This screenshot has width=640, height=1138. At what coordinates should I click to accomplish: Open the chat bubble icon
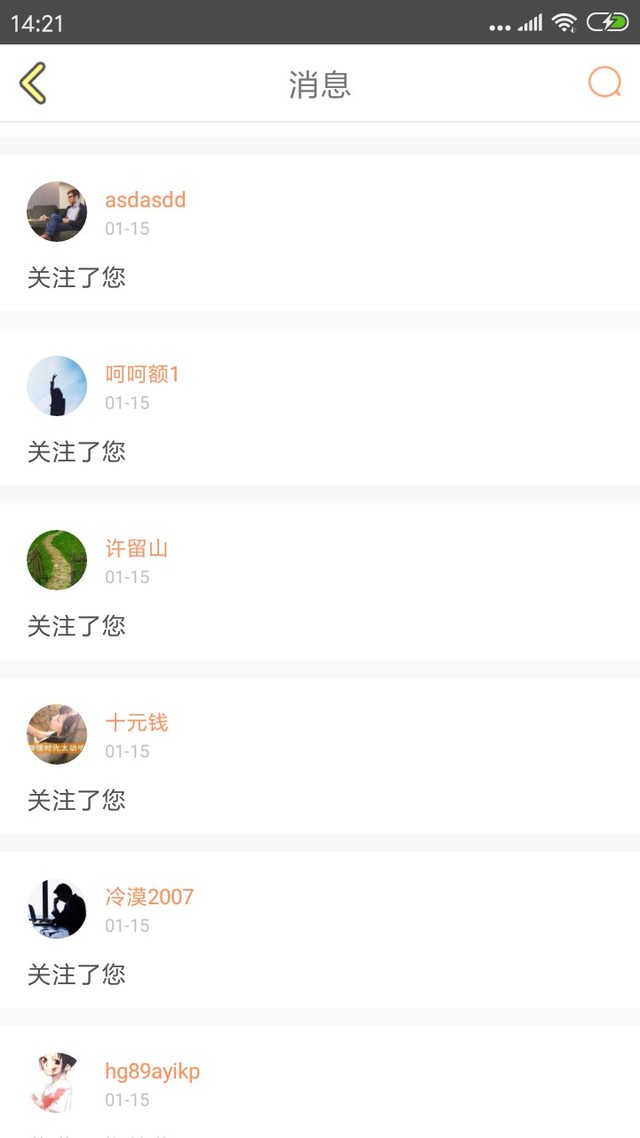(604, 82)
